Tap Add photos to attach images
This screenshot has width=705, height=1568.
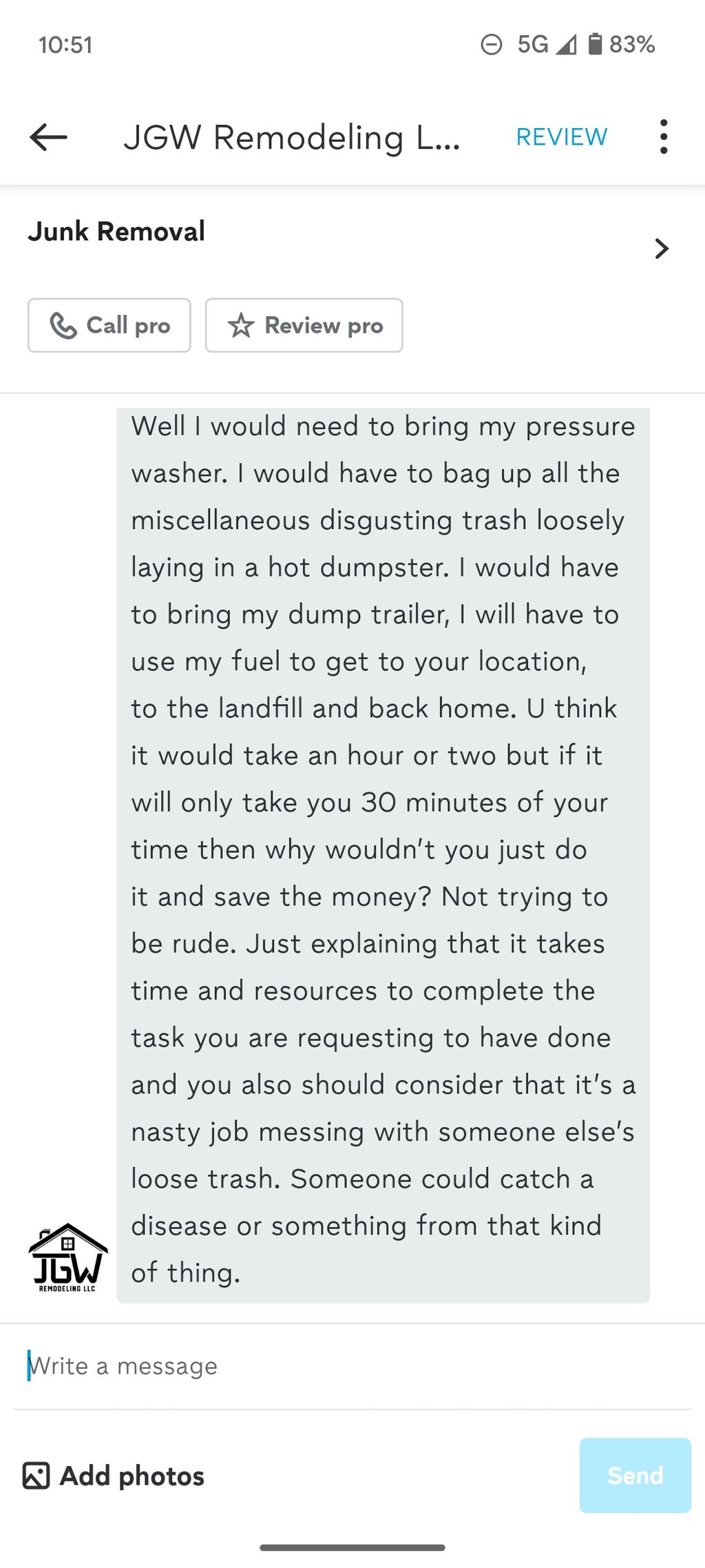114,1476
